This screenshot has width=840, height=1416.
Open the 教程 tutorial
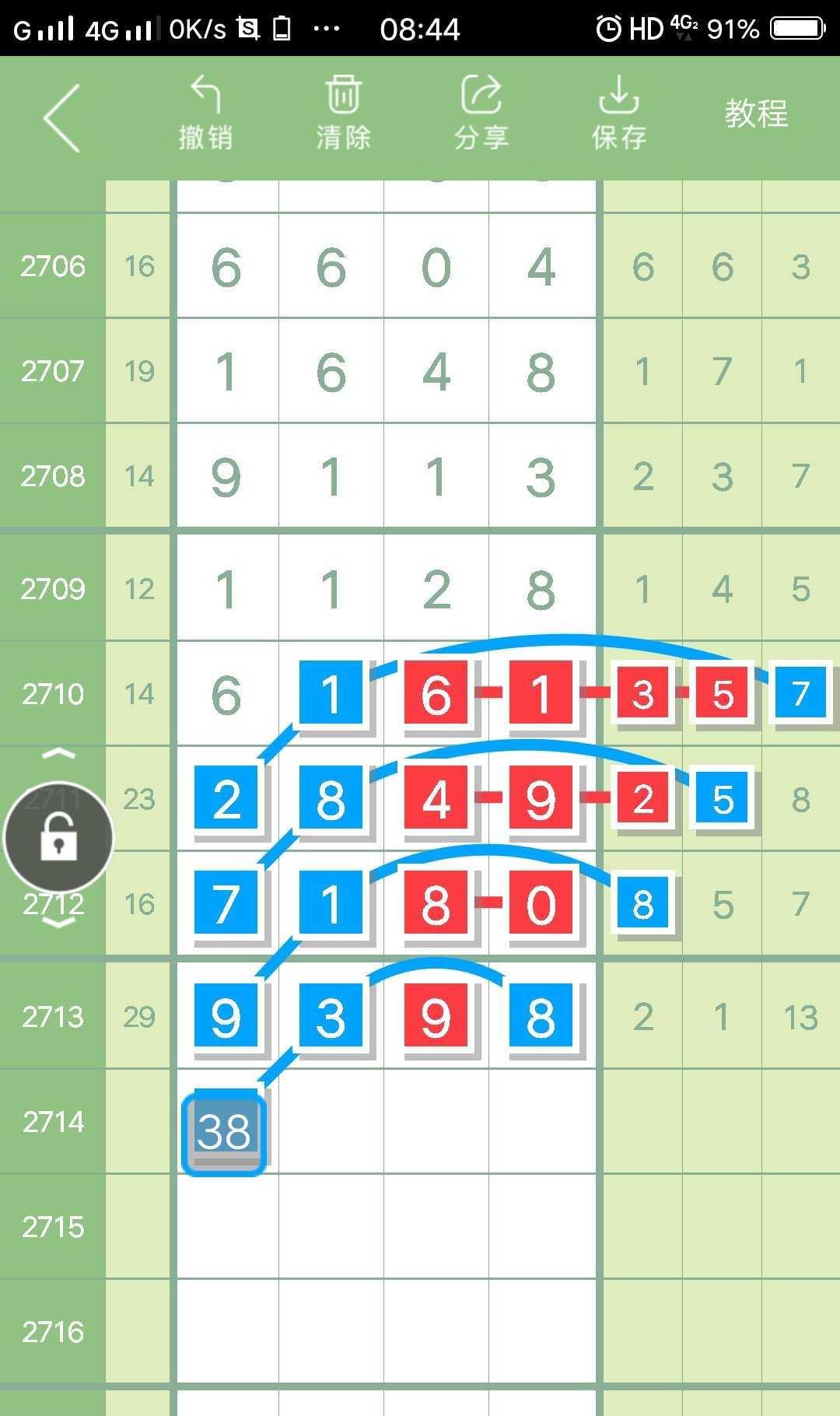[756, 114]
